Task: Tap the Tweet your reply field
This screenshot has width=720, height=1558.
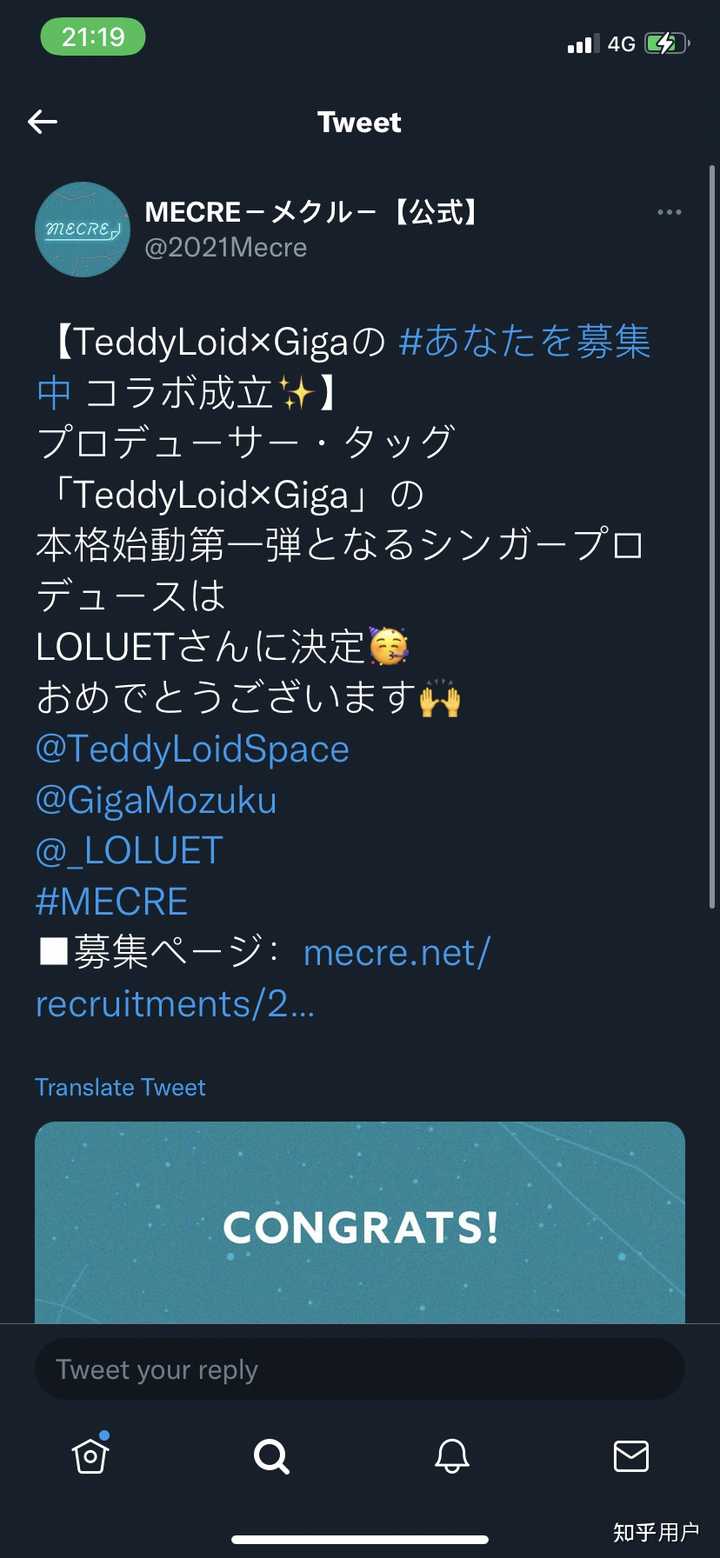Action: coord(360,1369)
